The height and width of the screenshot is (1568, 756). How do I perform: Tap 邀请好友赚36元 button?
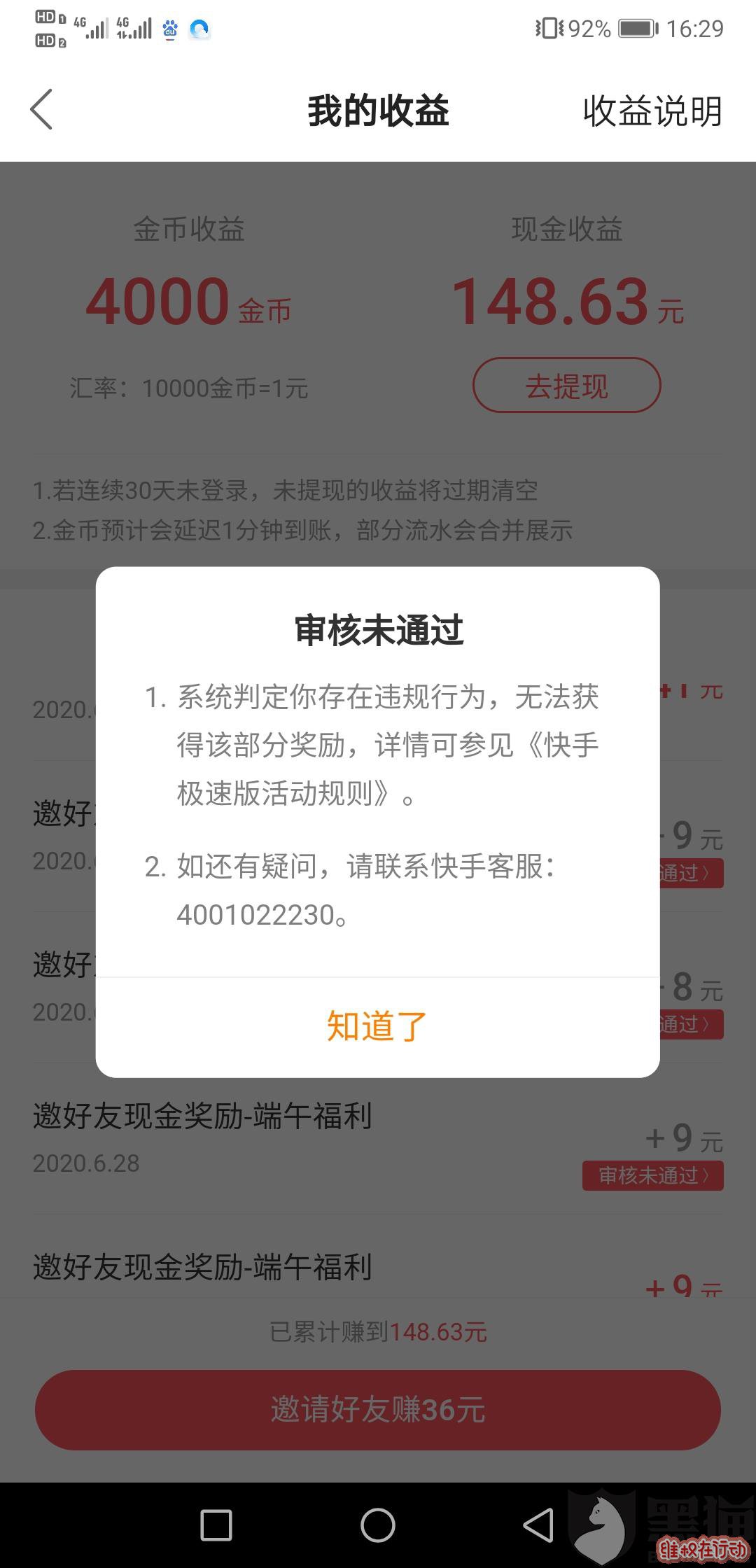(x=378, y=1410)
